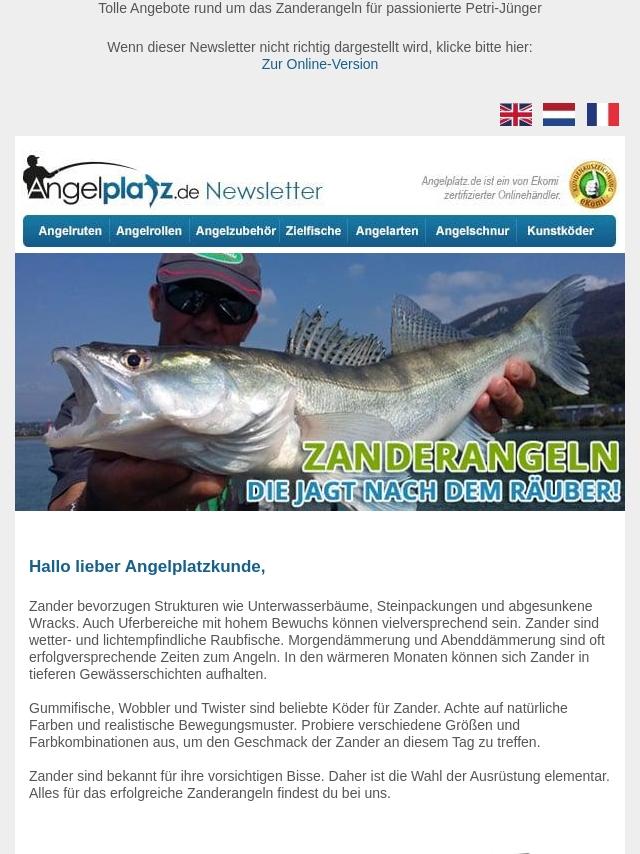Go to the Angelrollen section
Viewport: 640px width, 854px height.
(149, 231)
